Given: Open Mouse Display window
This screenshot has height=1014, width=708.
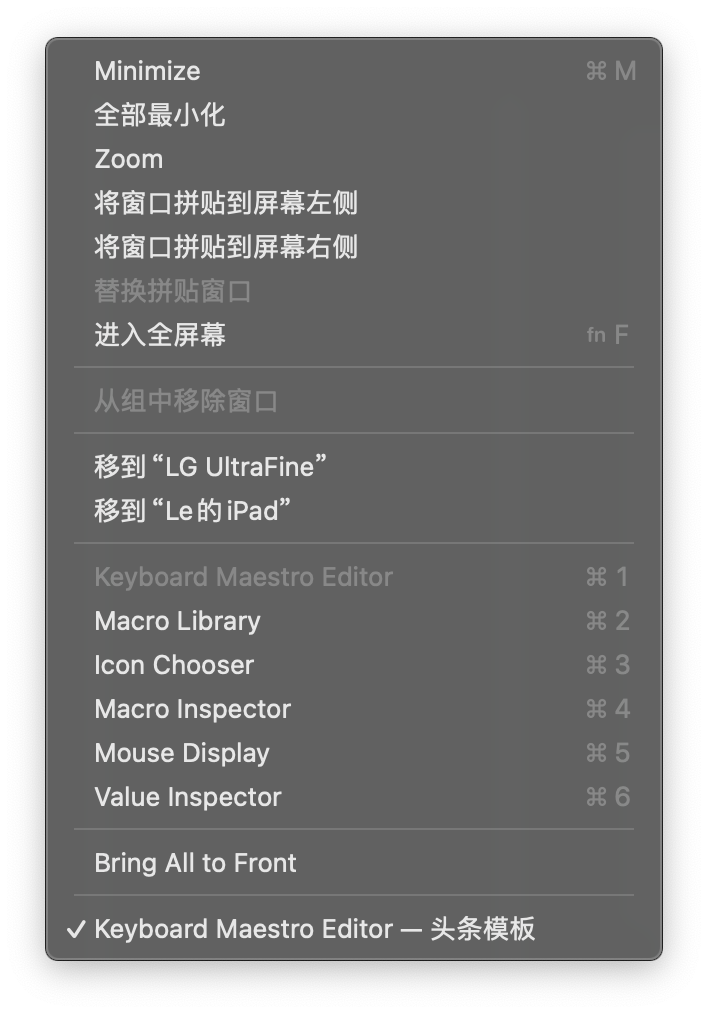Looking at the screenshot, I should [x=182, y=753].
